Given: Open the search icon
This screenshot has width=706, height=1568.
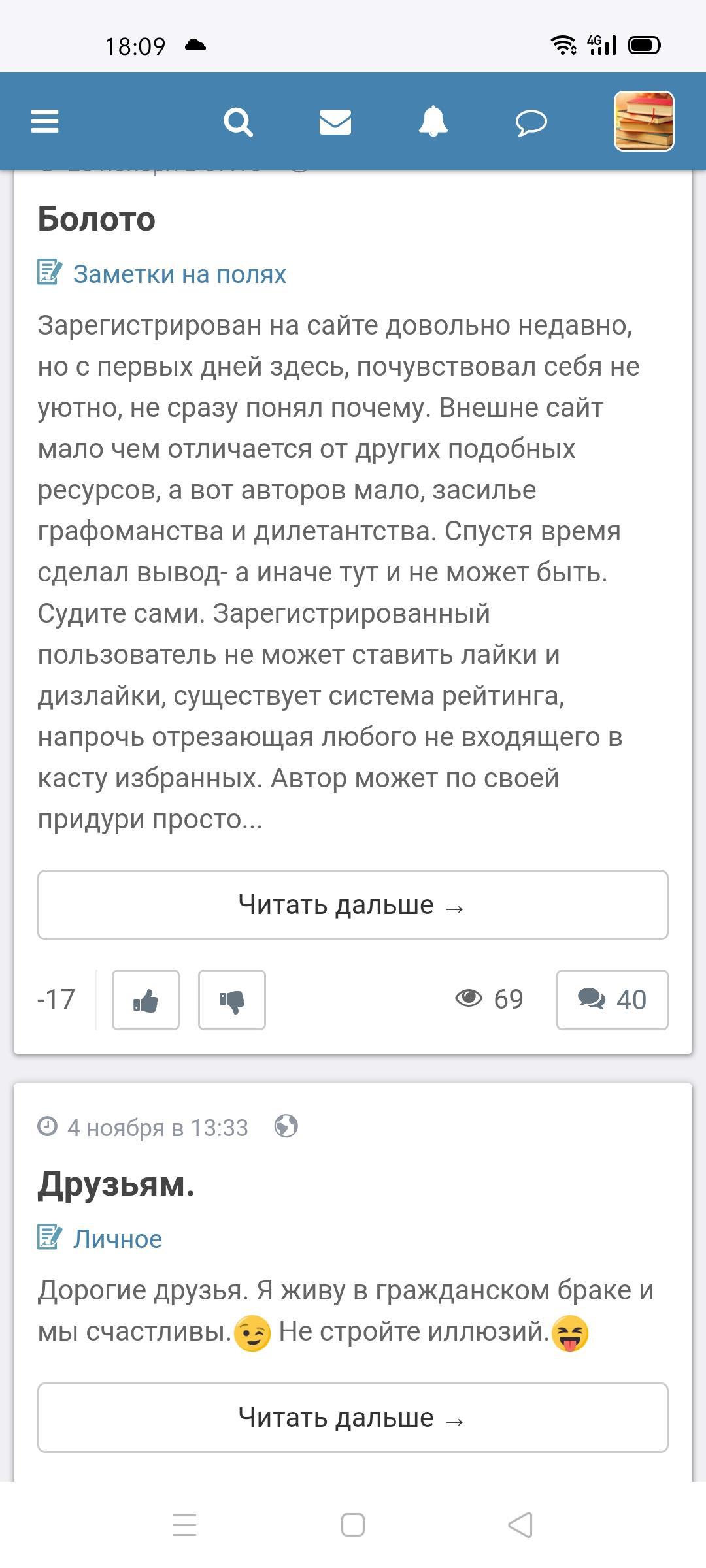Looking at the screenshot, I should point(238,122).
